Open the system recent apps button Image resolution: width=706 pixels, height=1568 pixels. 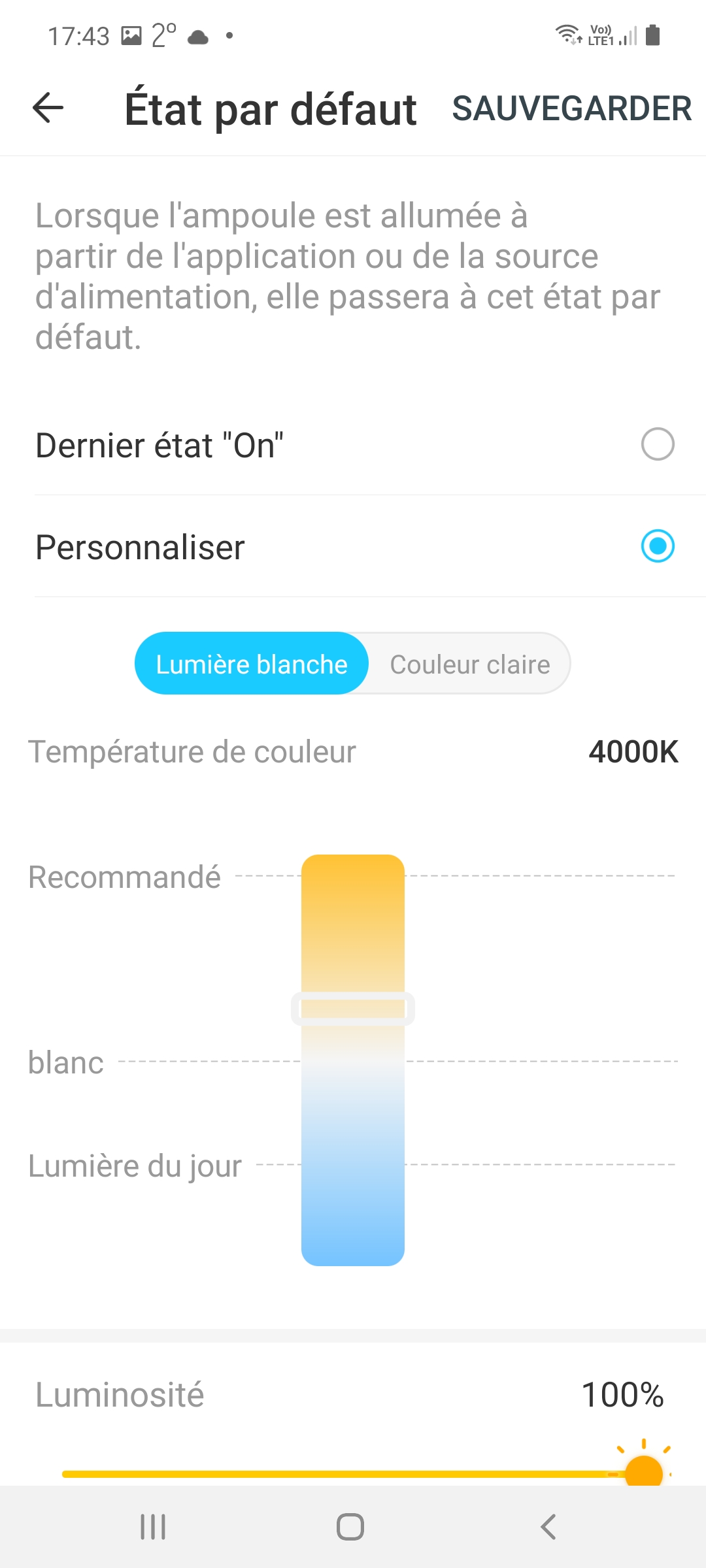(153, 1527)
